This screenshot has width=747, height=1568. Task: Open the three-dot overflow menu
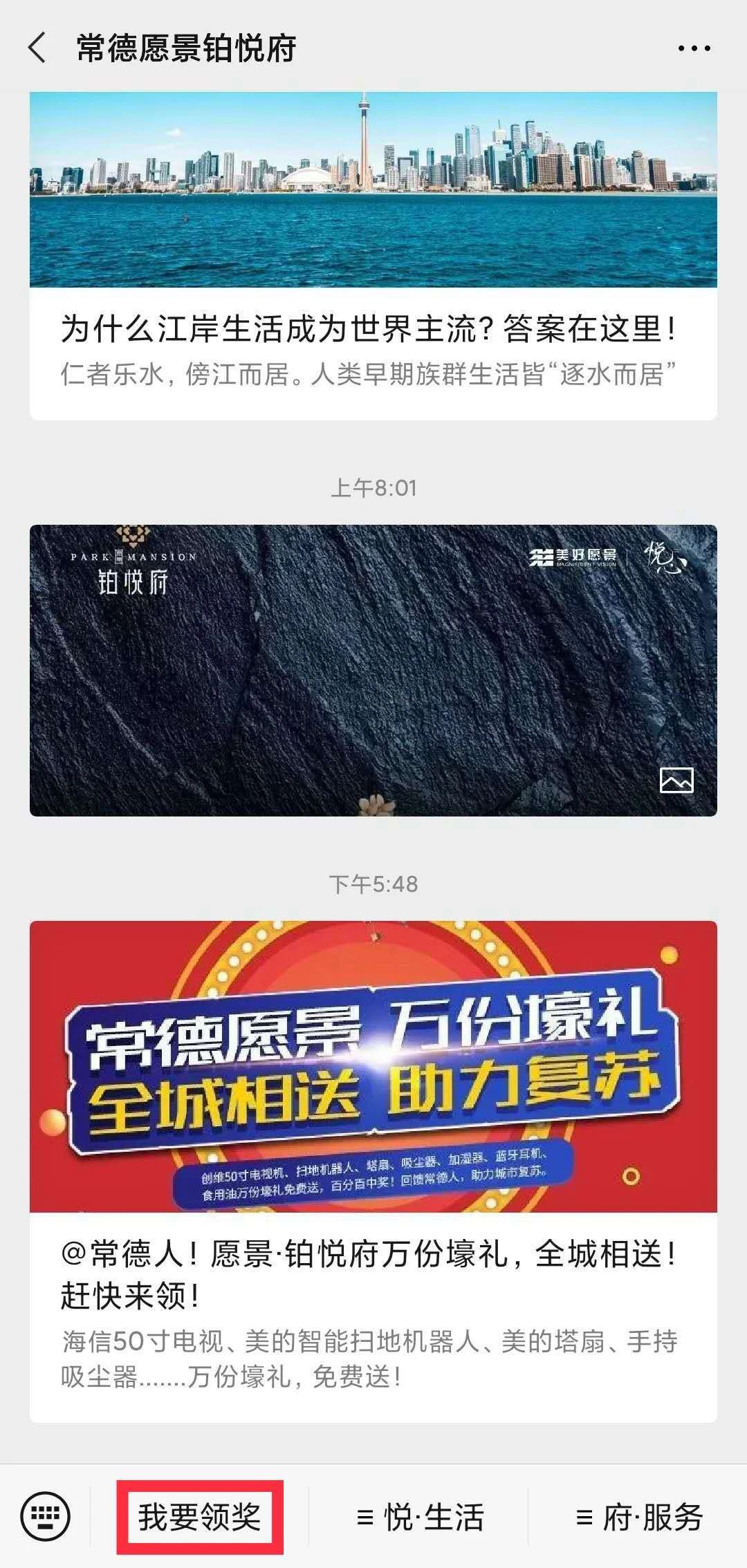tap(694, 48)
